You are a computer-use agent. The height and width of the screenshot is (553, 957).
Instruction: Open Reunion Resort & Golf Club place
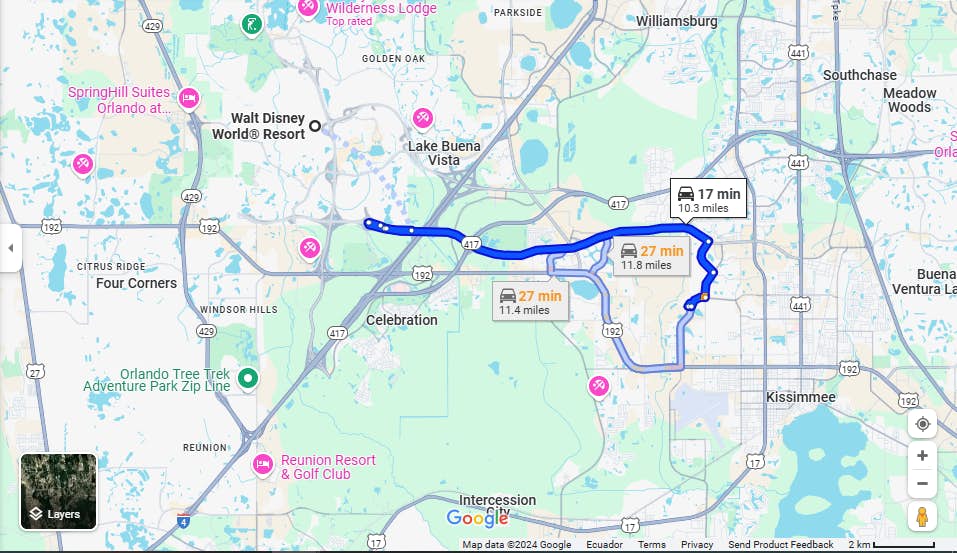pyautogui.click(x=263, y=463)
